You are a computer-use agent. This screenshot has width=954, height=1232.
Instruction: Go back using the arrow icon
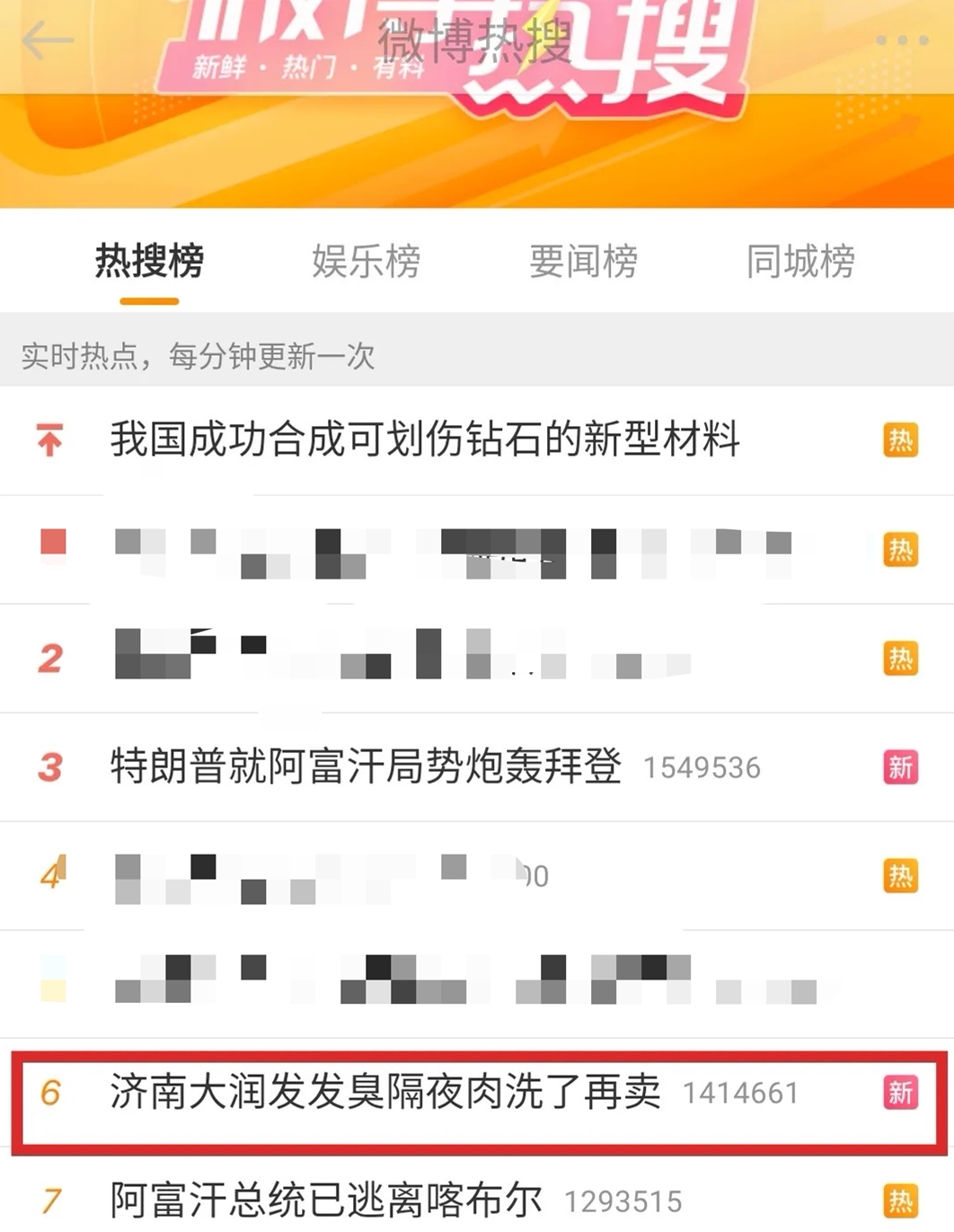click(x=47, y=41)
